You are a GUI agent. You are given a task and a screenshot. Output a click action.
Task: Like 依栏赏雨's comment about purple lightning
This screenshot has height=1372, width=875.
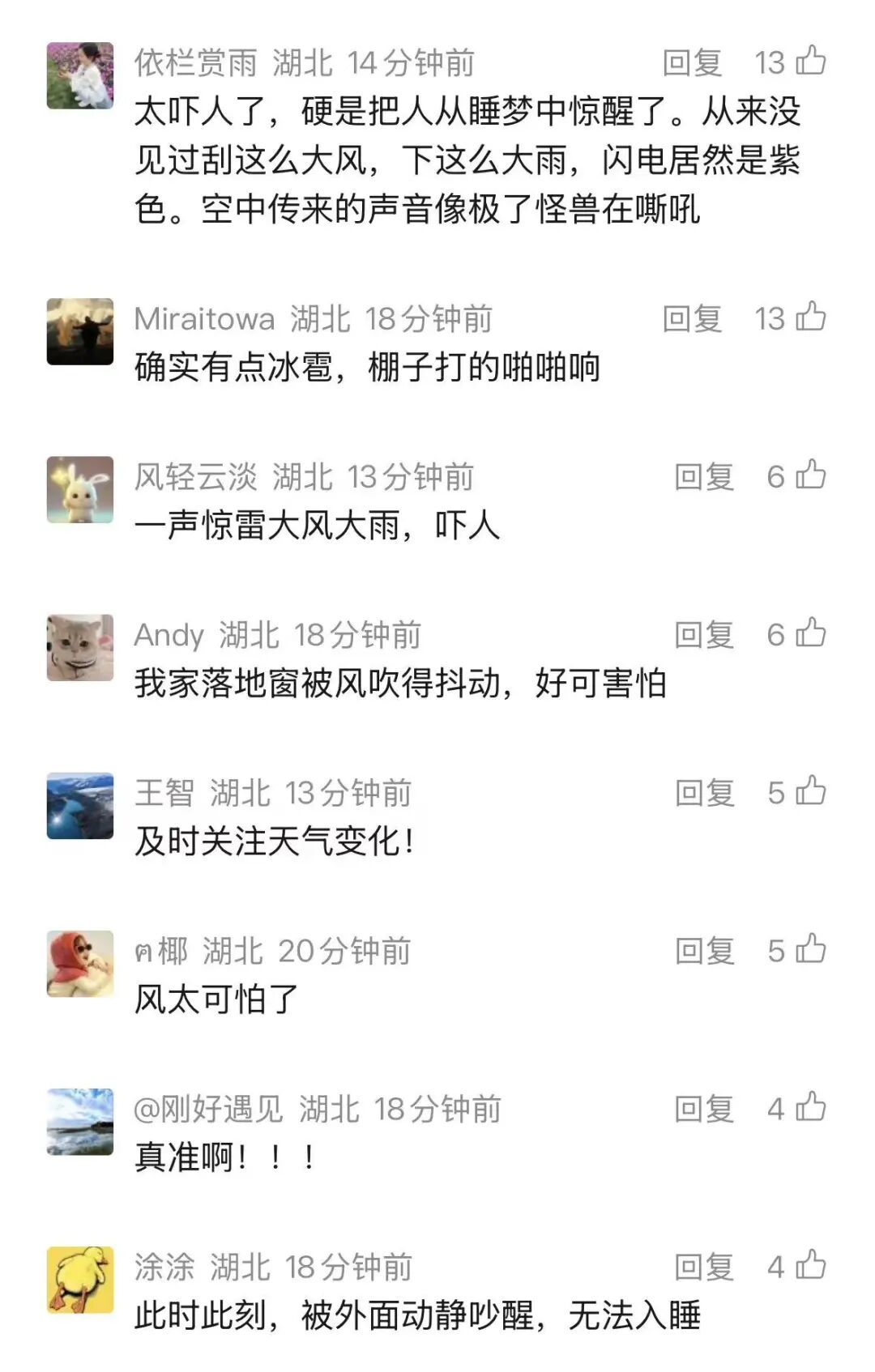811,61
